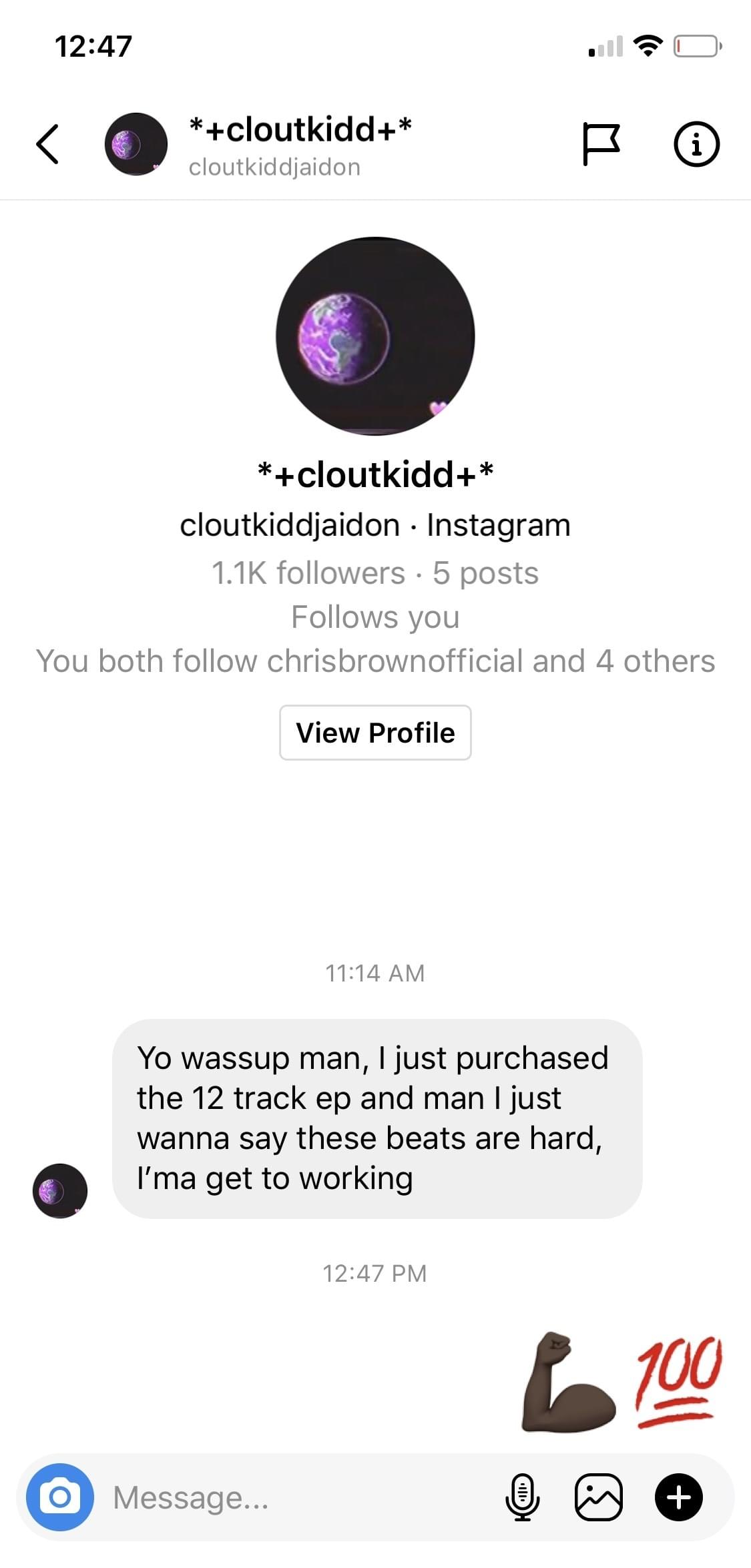Screen dimensions: 751x1568
Task: Attach a photo from gallery
Action: (599, 1497)
